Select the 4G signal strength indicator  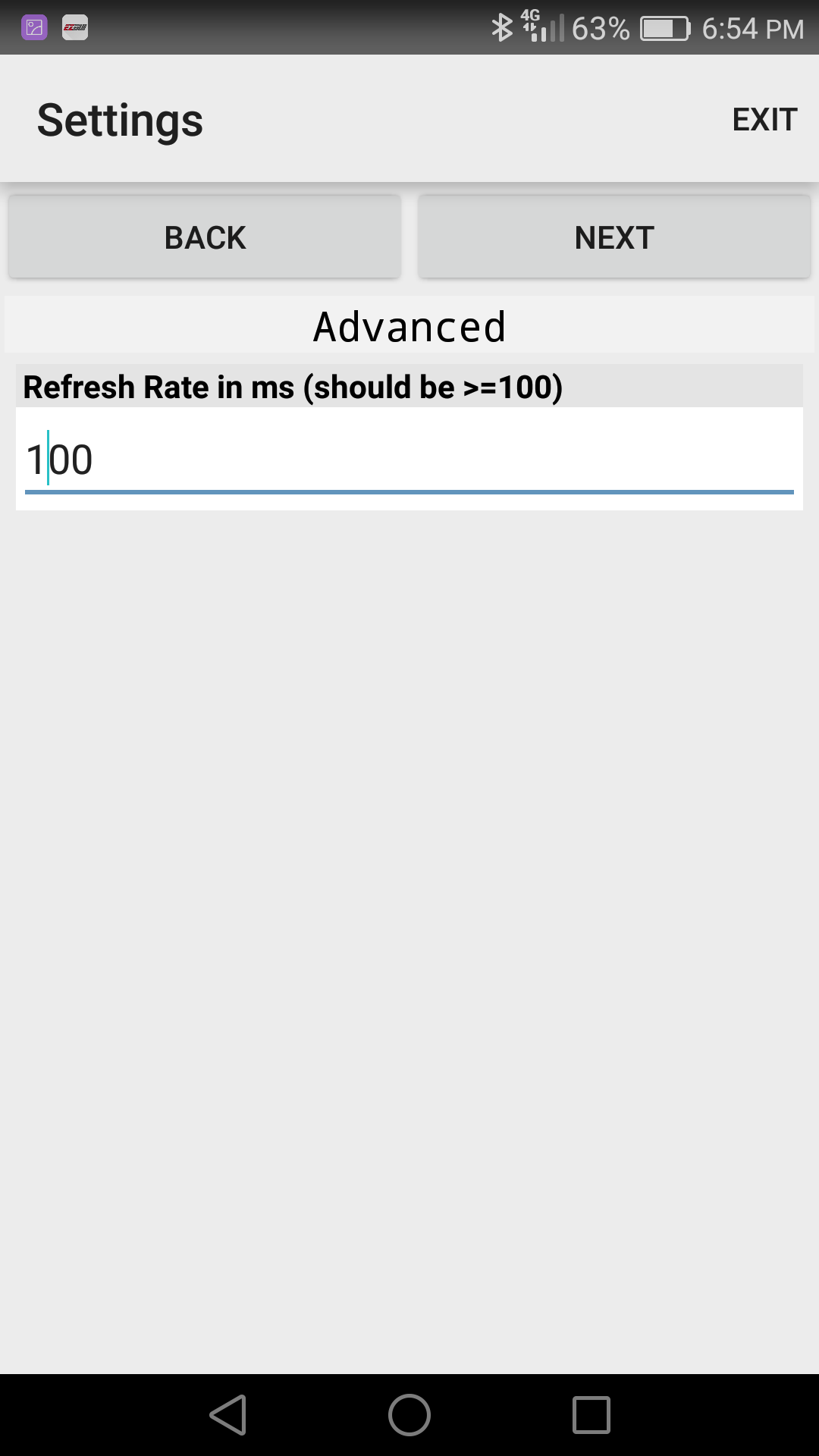pyautogui.click(x=542, y=27)
